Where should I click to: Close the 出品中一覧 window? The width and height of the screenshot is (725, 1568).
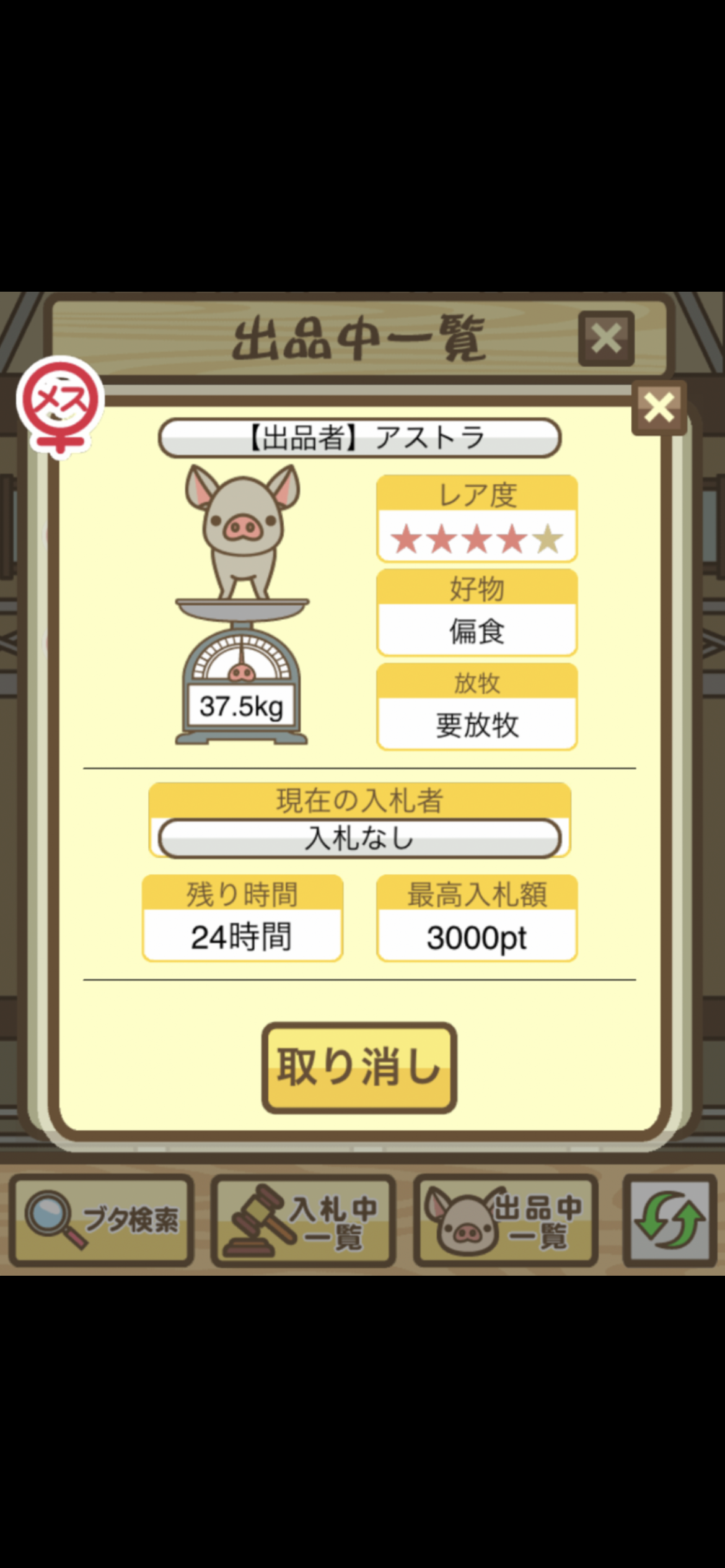pos(605,339)
